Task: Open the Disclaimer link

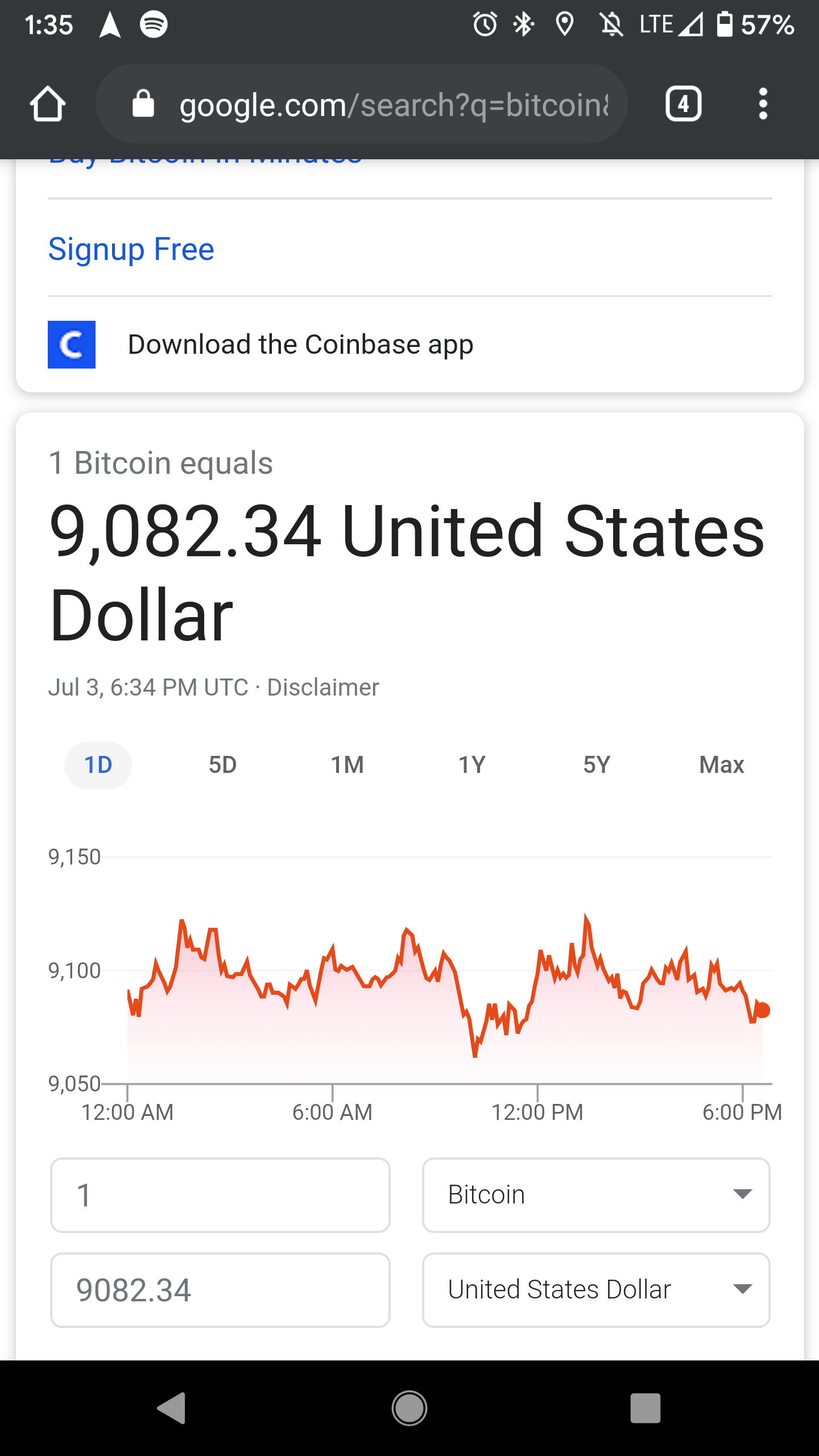Action: click(x=323, y=687)
